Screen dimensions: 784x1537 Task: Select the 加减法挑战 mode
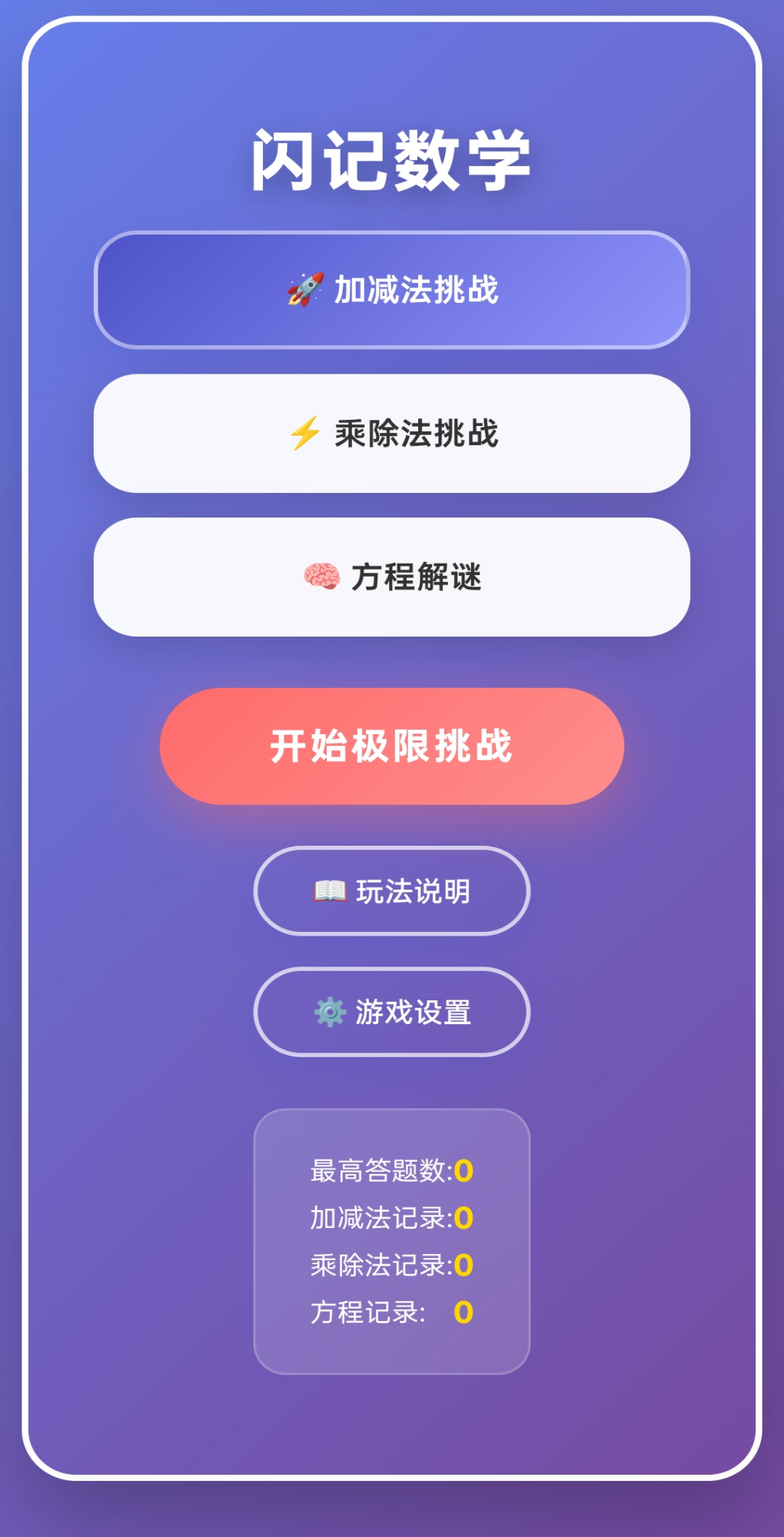(x=392, y=290)
